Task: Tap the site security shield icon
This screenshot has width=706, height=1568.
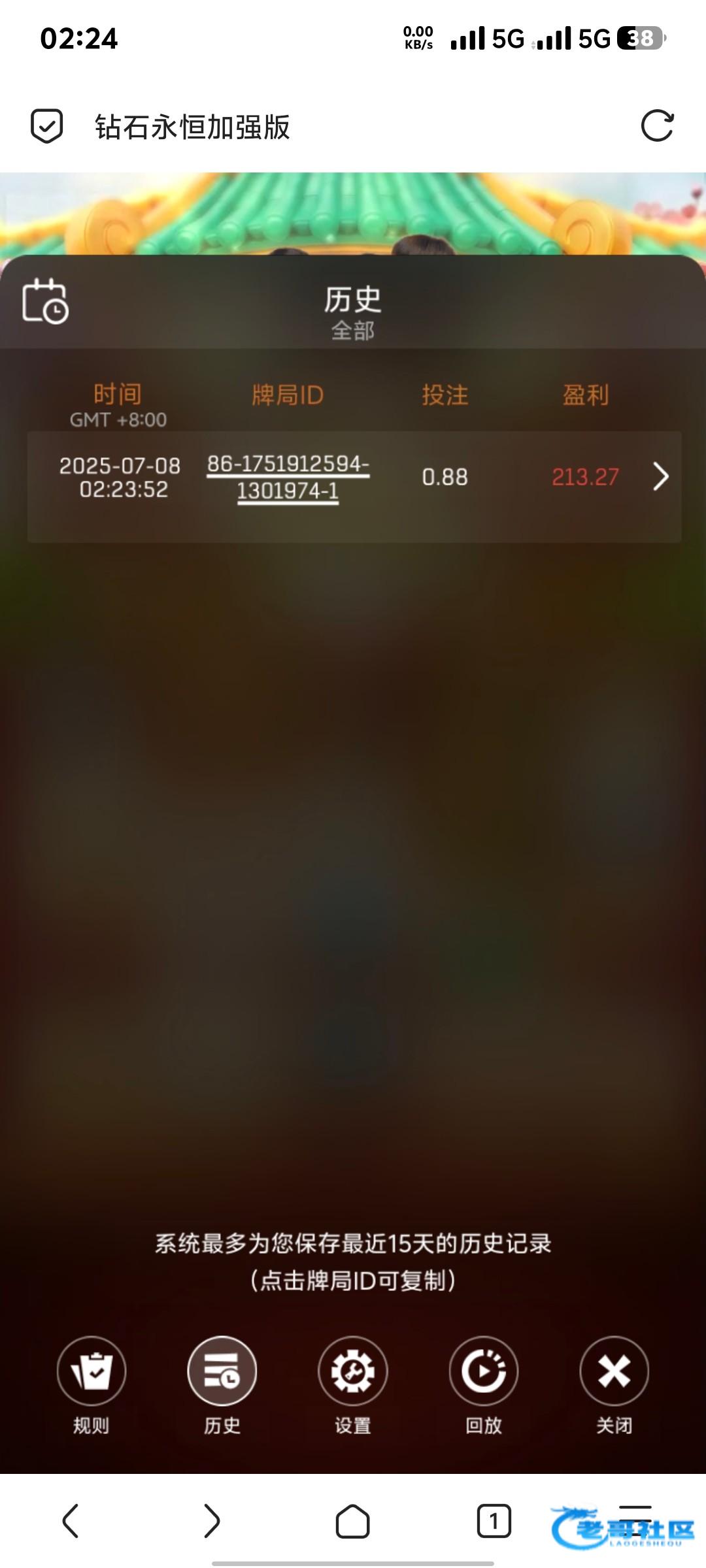Action: point(47,125)
